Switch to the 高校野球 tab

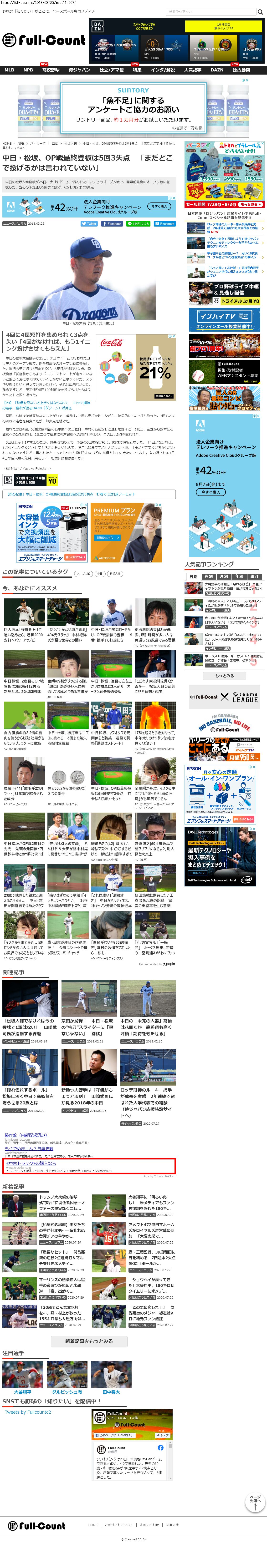51,70
